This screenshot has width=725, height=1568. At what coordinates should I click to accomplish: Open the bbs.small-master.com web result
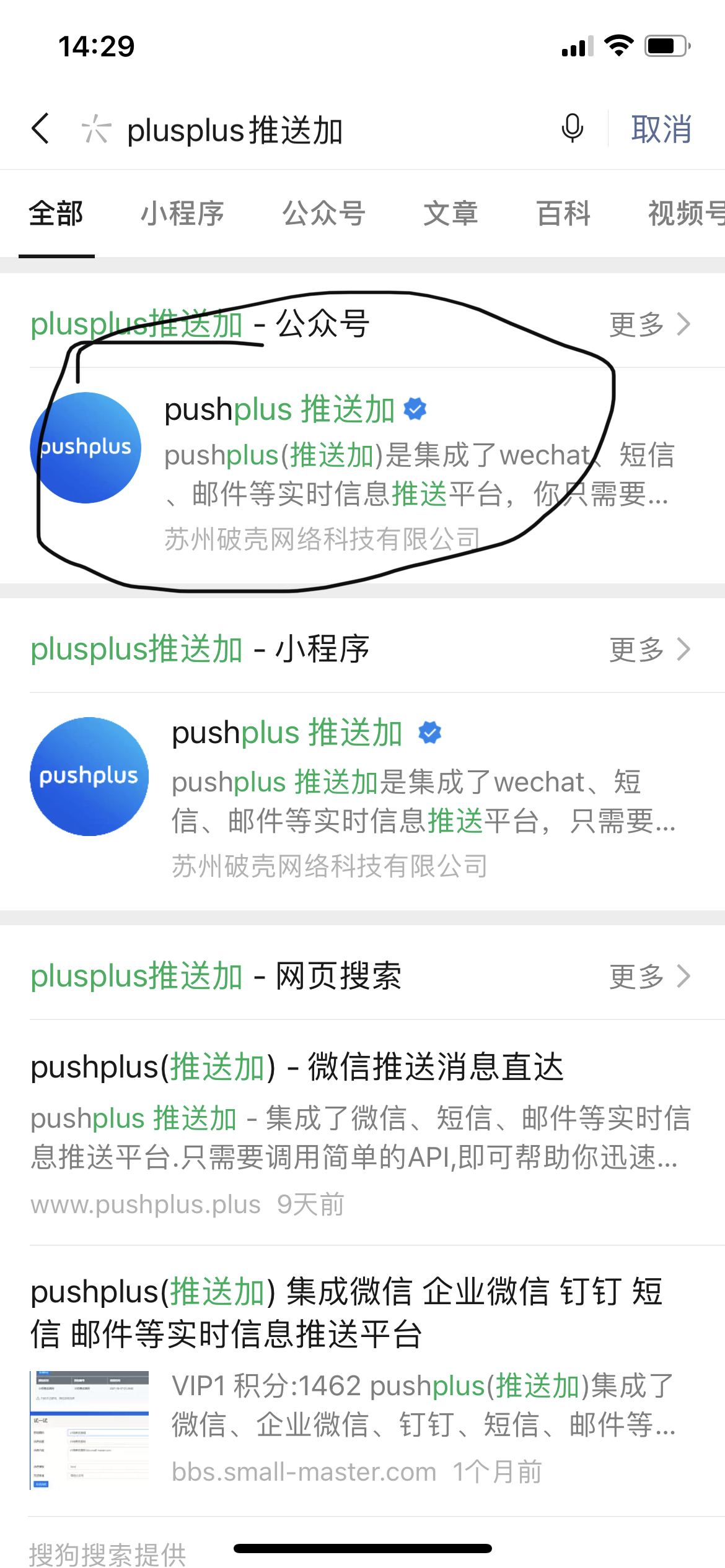click(362, 1380)
